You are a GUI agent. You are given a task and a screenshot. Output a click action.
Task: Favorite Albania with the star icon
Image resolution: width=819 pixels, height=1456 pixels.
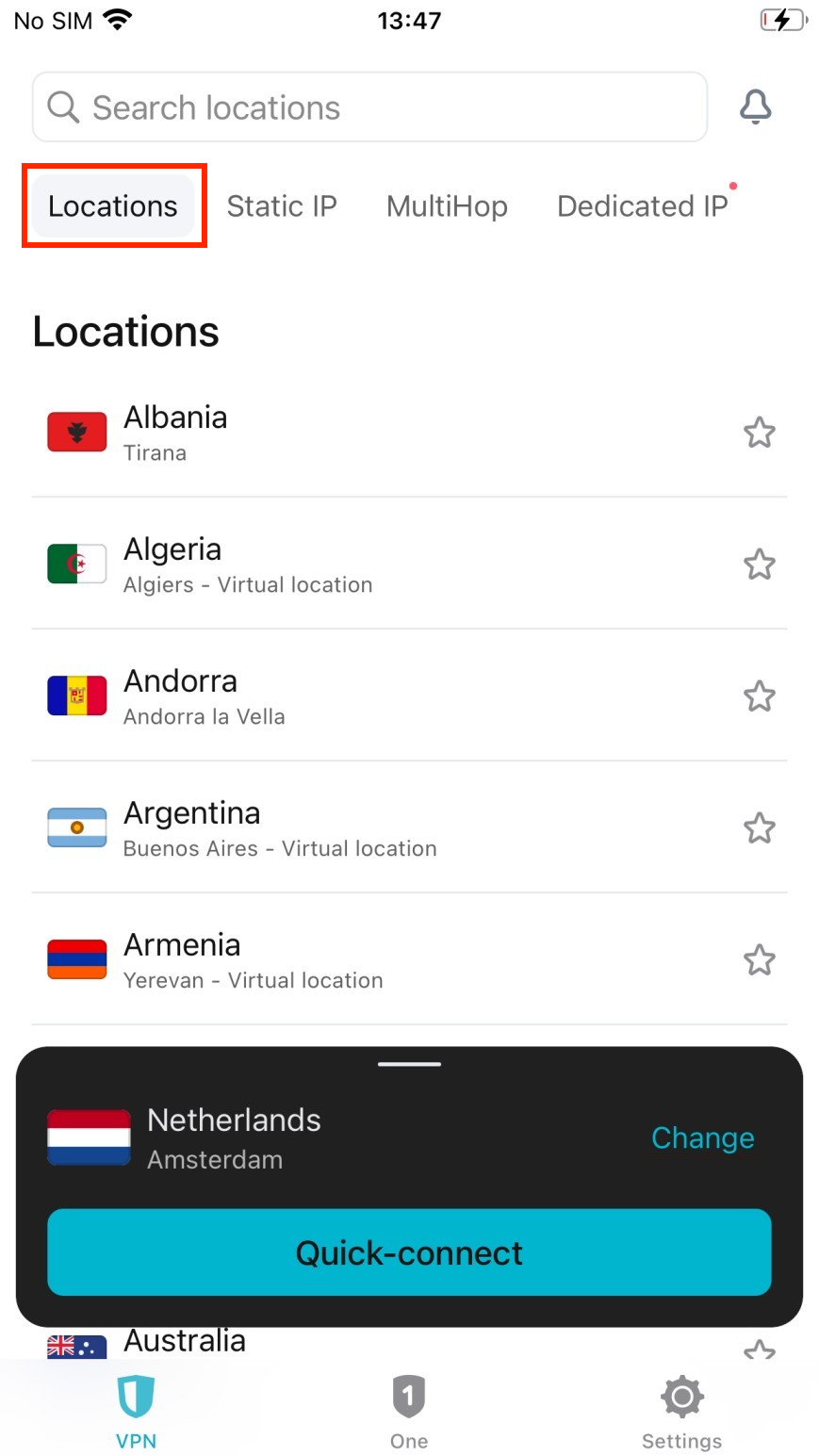(760, 433)
